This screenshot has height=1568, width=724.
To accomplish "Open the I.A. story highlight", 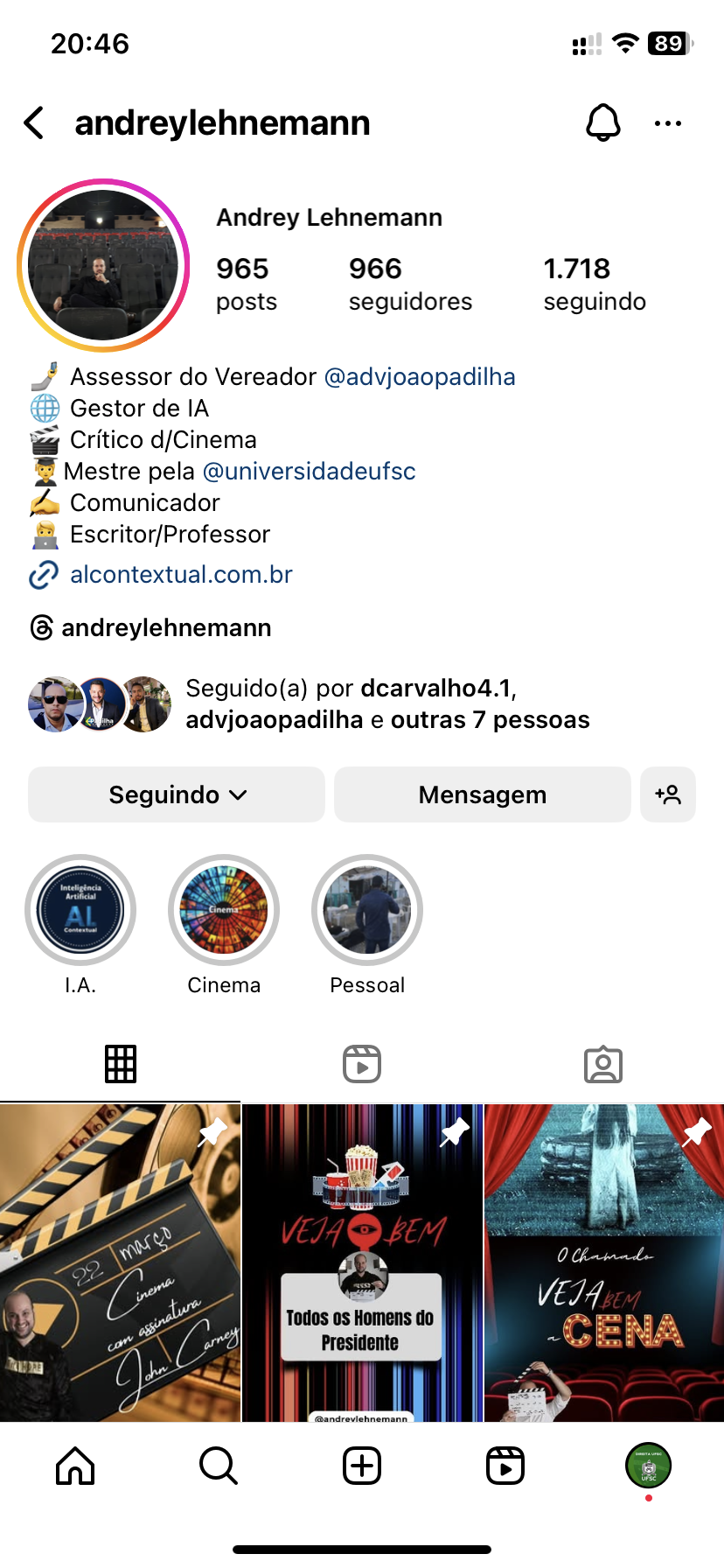I will click(80, 911).
